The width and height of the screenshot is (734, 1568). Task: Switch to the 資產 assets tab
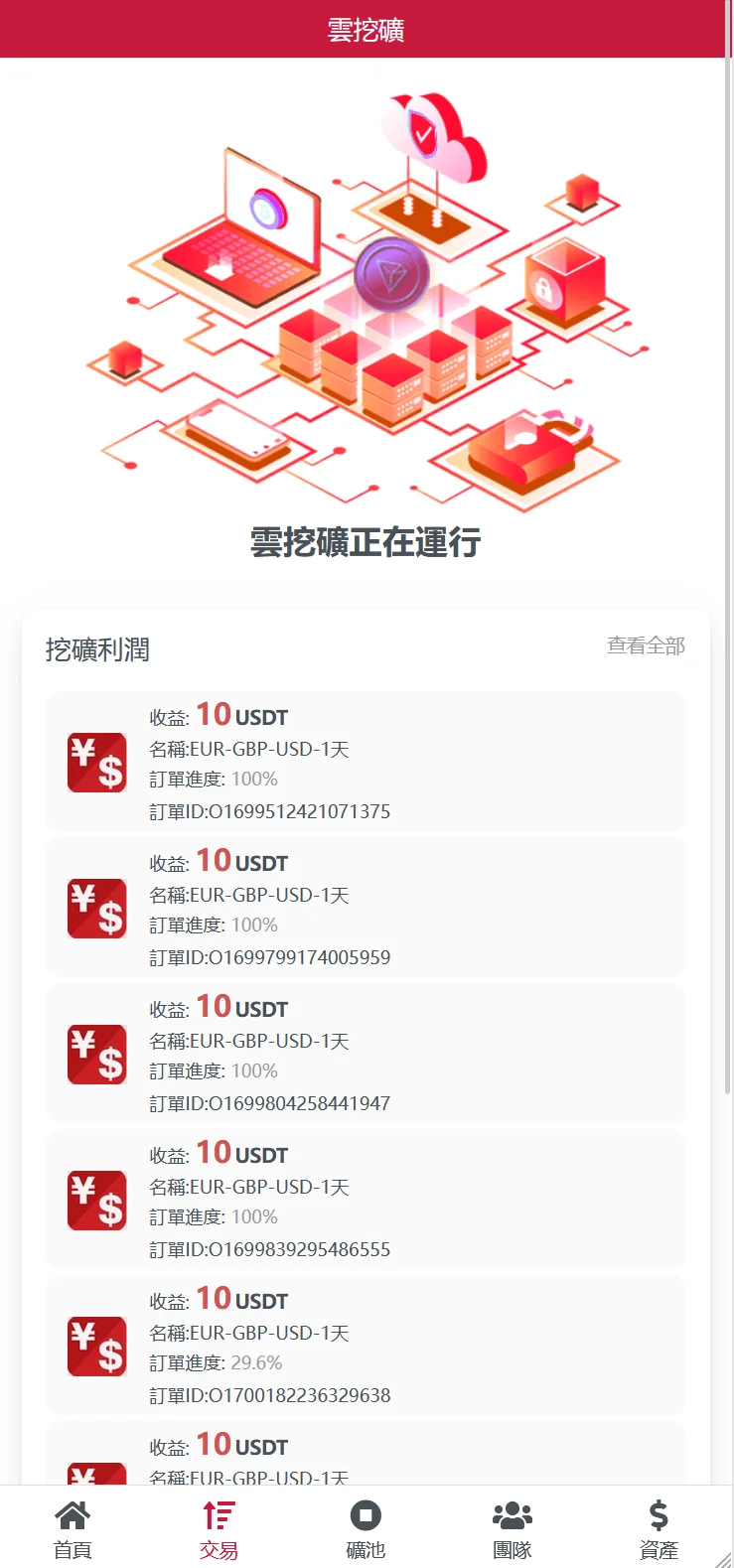(659, 1529)
